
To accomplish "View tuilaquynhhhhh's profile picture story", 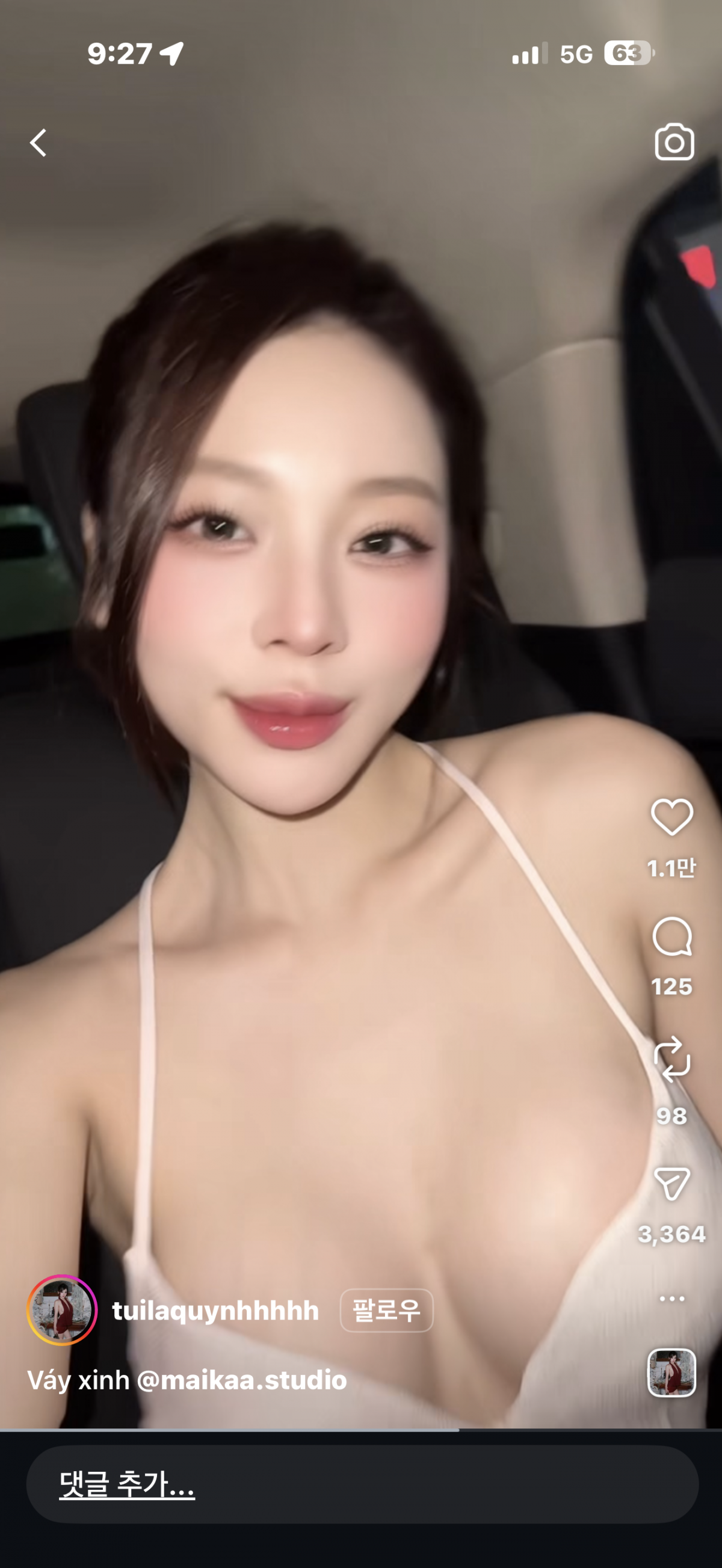I will coord(62,1310).
